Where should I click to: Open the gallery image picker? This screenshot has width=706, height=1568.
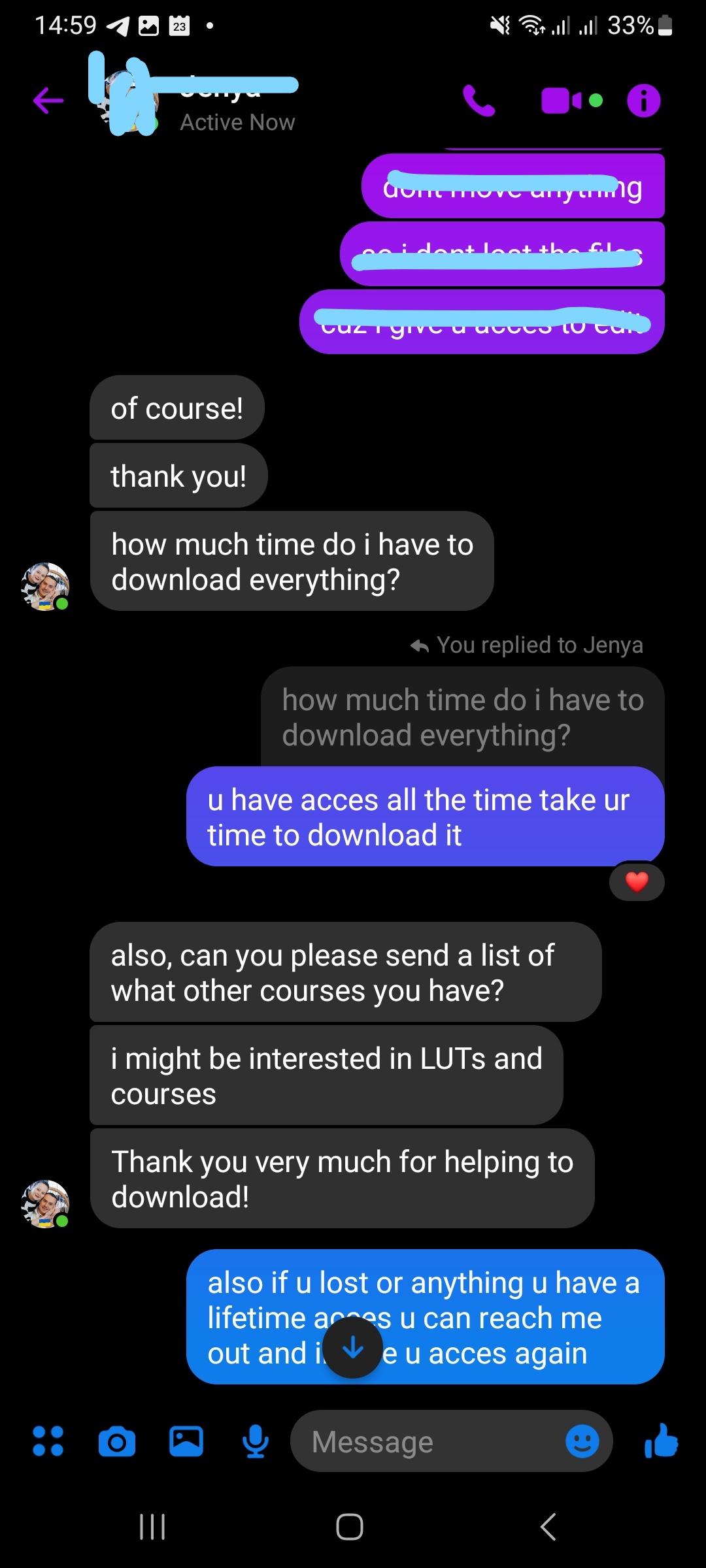coord(186,1441)
